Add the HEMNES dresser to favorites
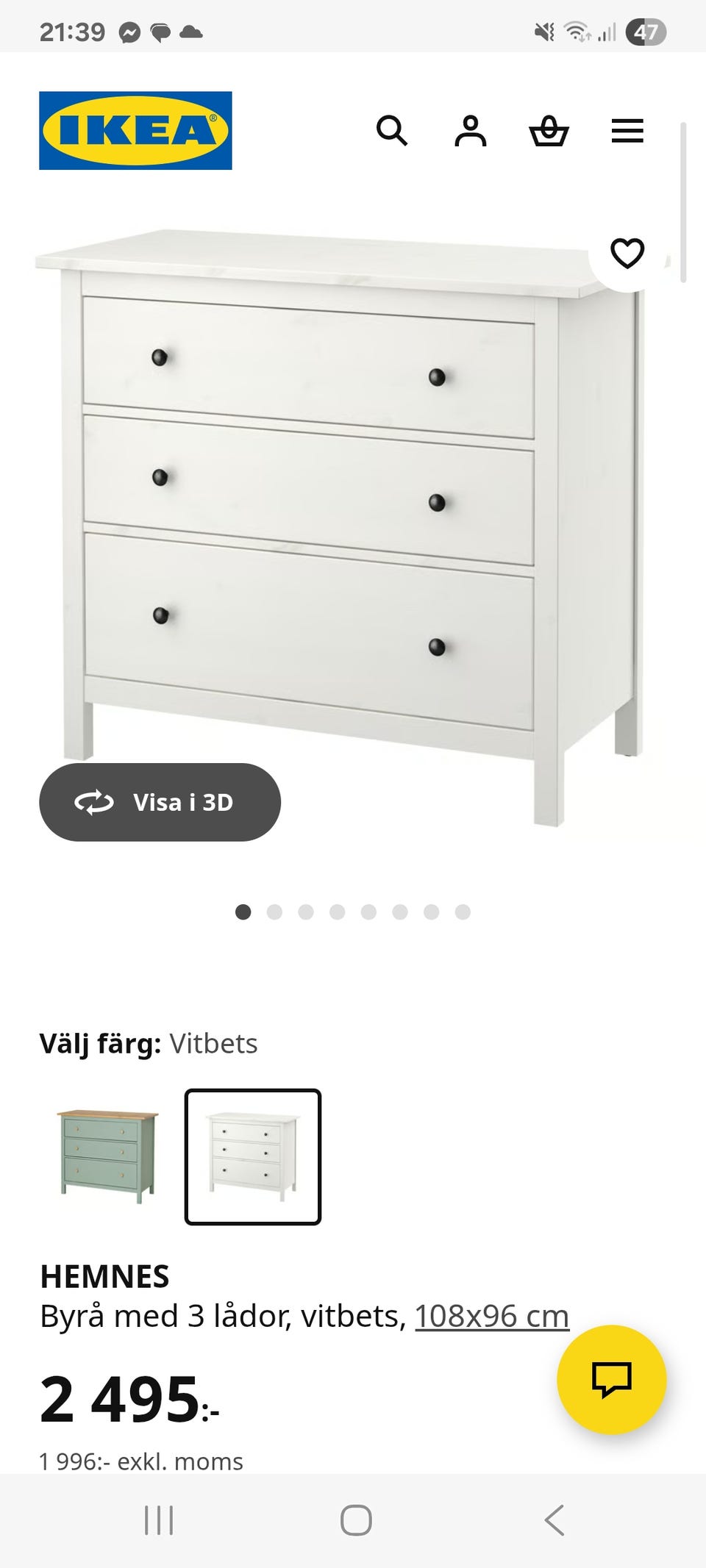 (x=627, y=254)
